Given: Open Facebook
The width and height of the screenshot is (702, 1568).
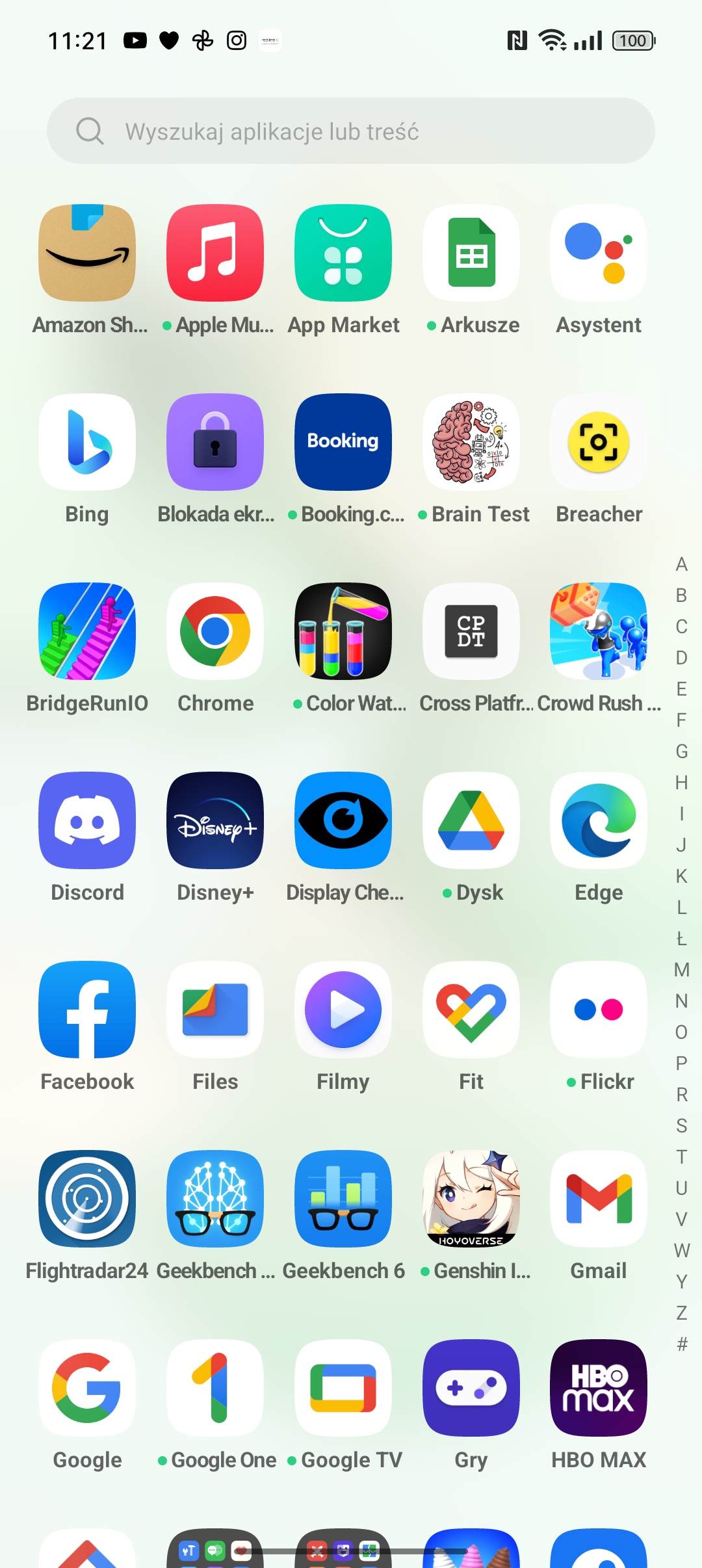Looking at the screenshot, I should 87,1010.
